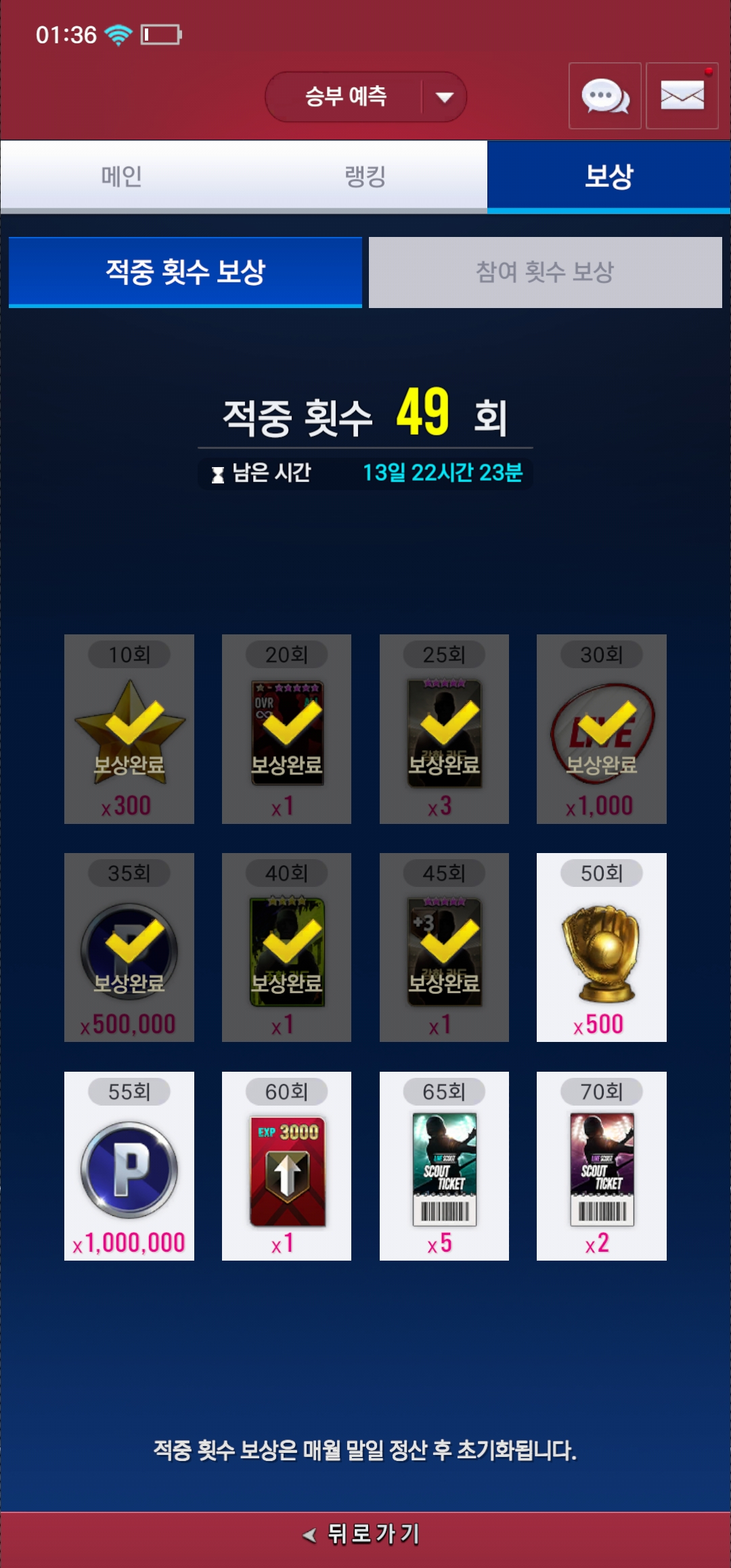Viewport: 731px width, 1568px height.
Task: Switch to the 랭킹 tab
Action: pyautogui.click(x=365, y=177)
